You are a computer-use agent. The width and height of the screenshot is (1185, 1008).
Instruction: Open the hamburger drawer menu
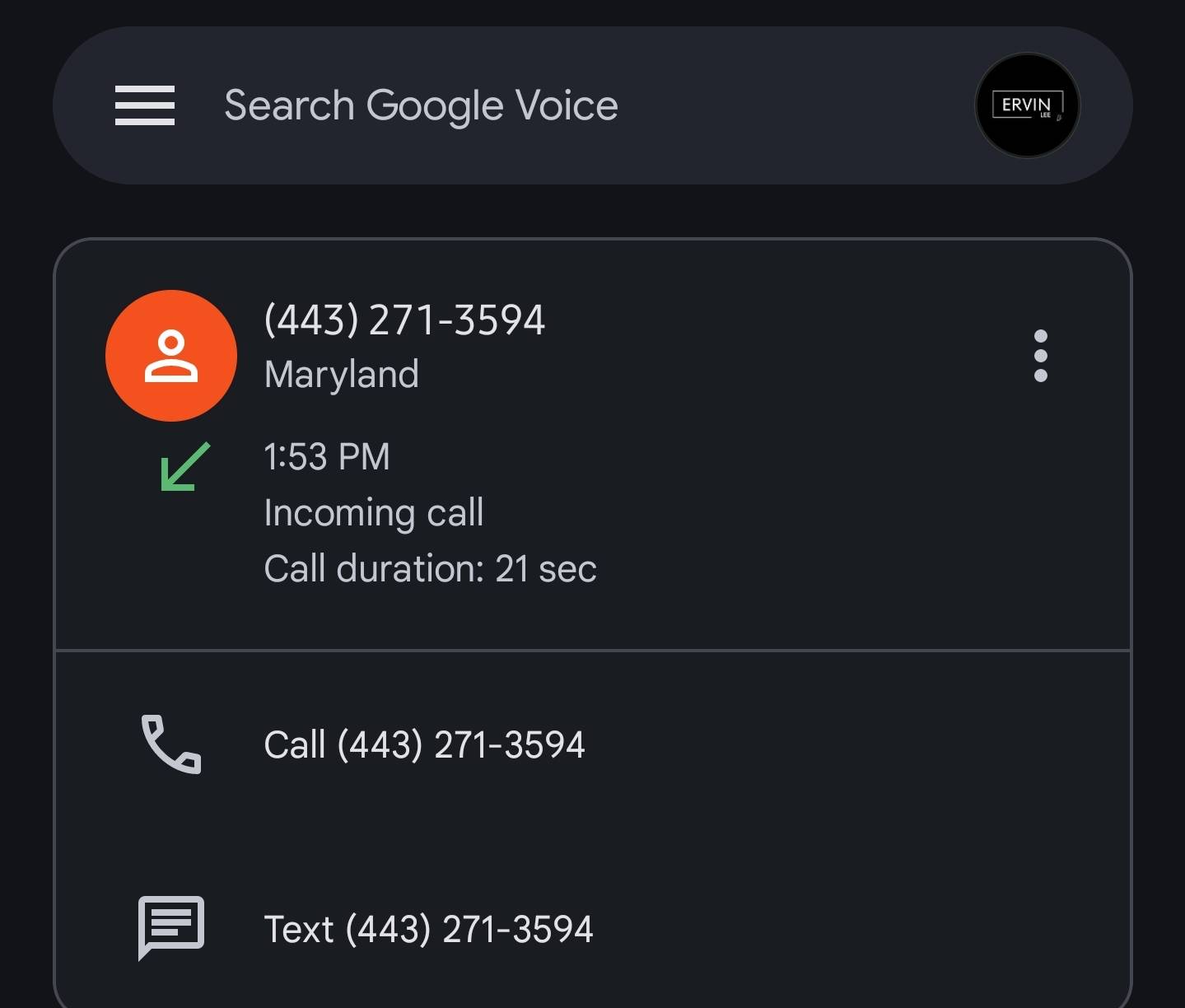(145, 105)
